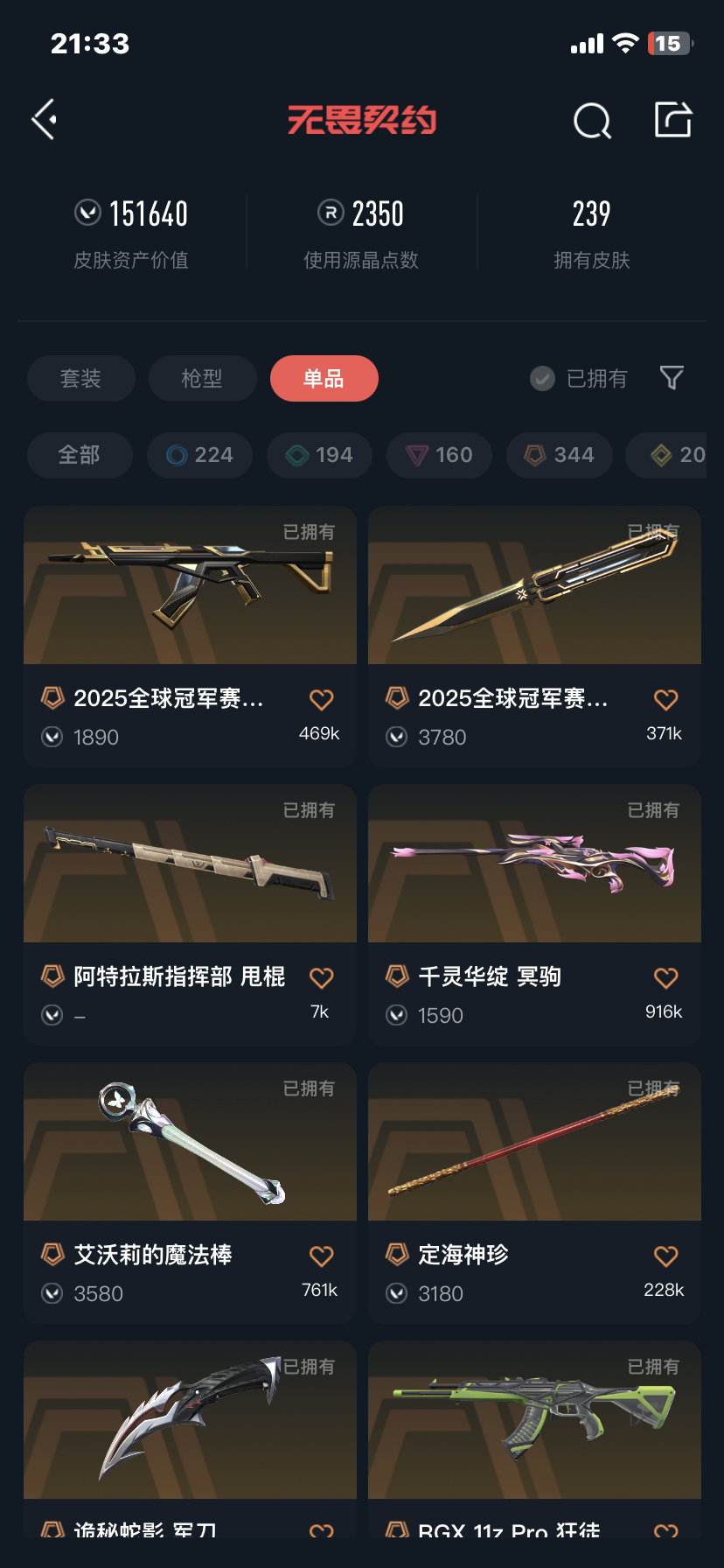Select the 全部 rarity chip

click(x=80, y=455)
